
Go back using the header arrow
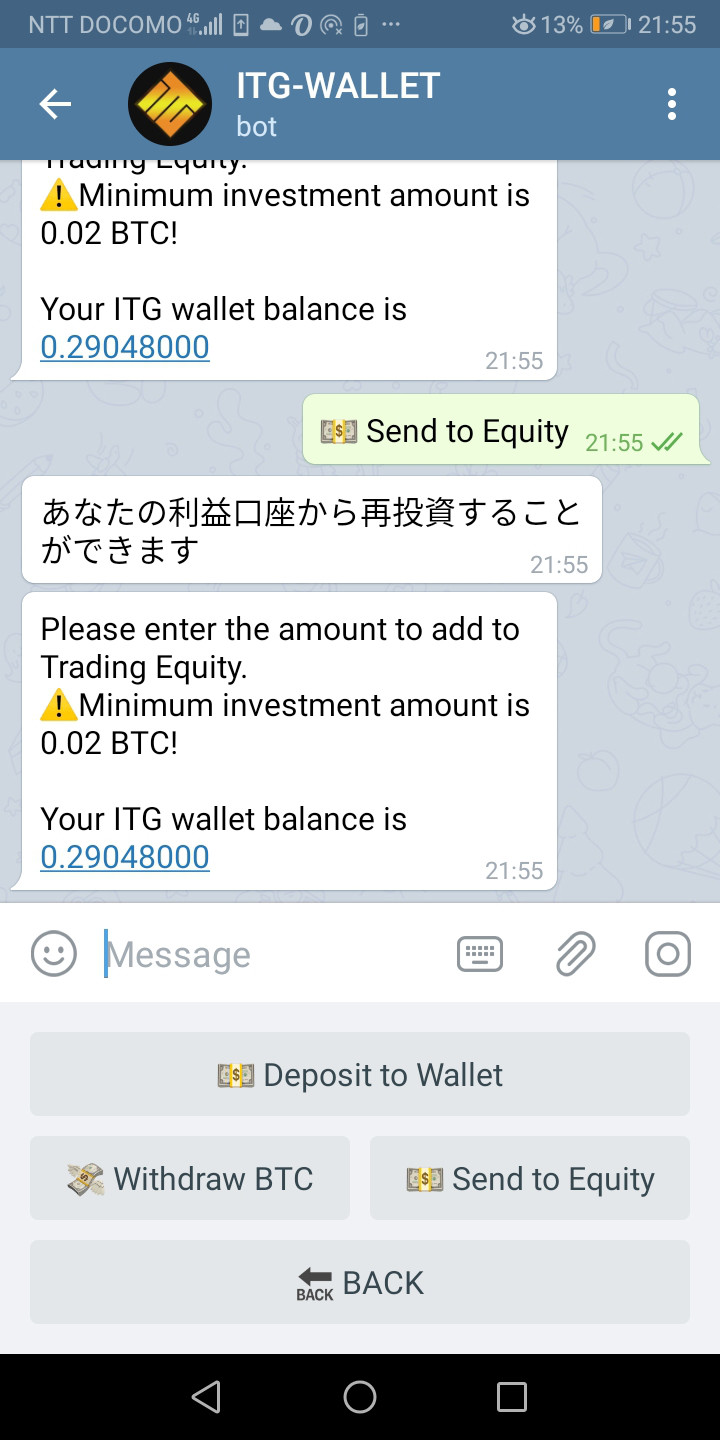[55, 104]
